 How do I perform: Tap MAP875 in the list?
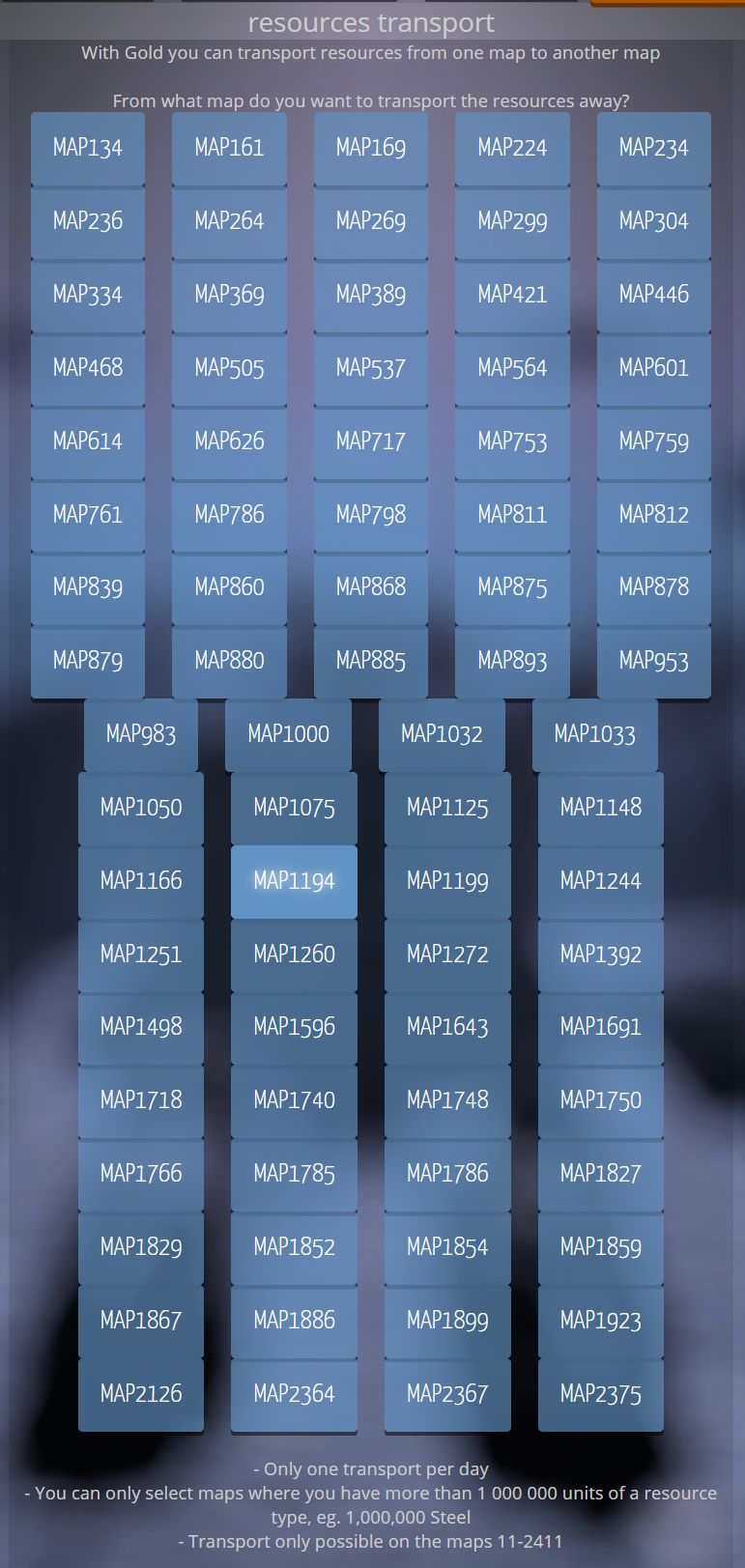pos(512,587)
